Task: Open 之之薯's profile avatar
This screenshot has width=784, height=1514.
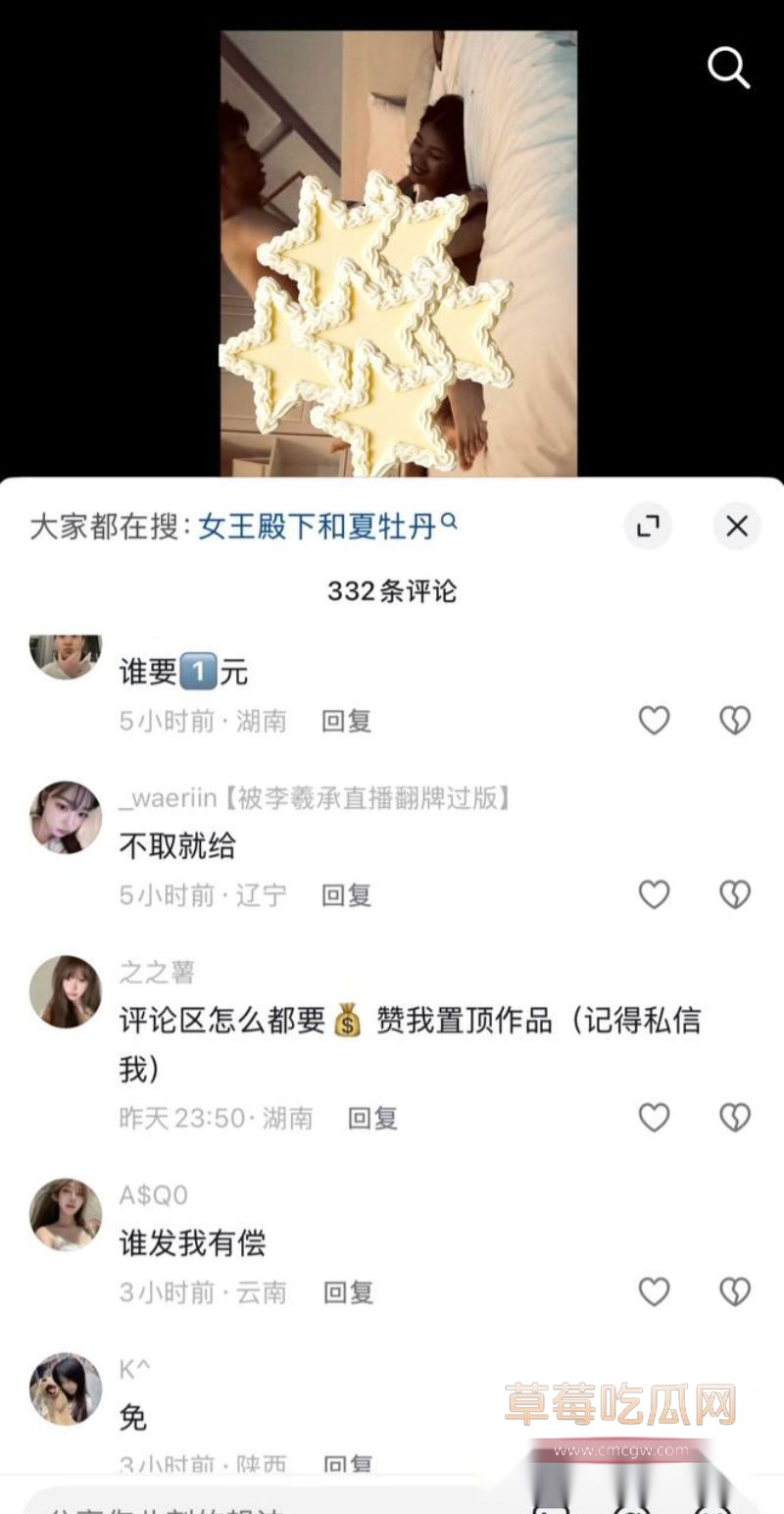Action: [x=65, y=991]
